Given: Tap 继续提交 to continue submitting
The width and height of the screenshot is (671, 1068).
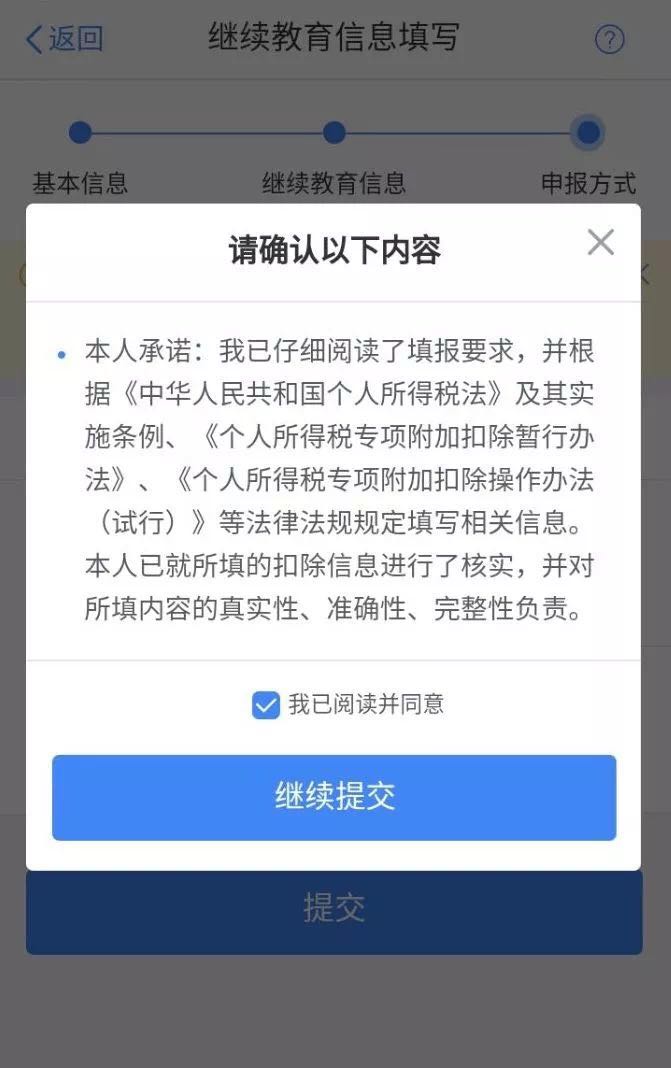Looking at the screenshot, I should click(x=334, y=797).
